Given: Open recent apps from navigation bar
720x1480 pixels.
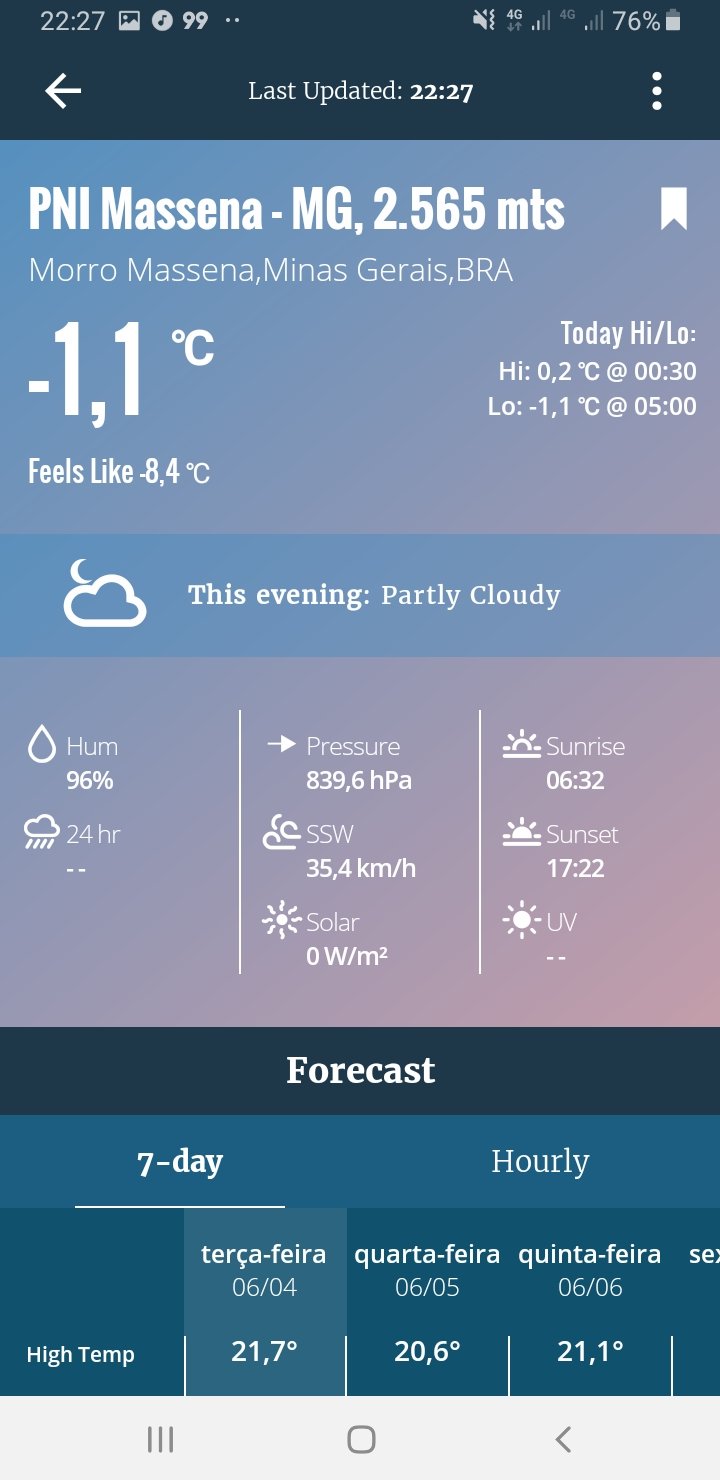Looking at the screenshot, I should (160, 1439).
